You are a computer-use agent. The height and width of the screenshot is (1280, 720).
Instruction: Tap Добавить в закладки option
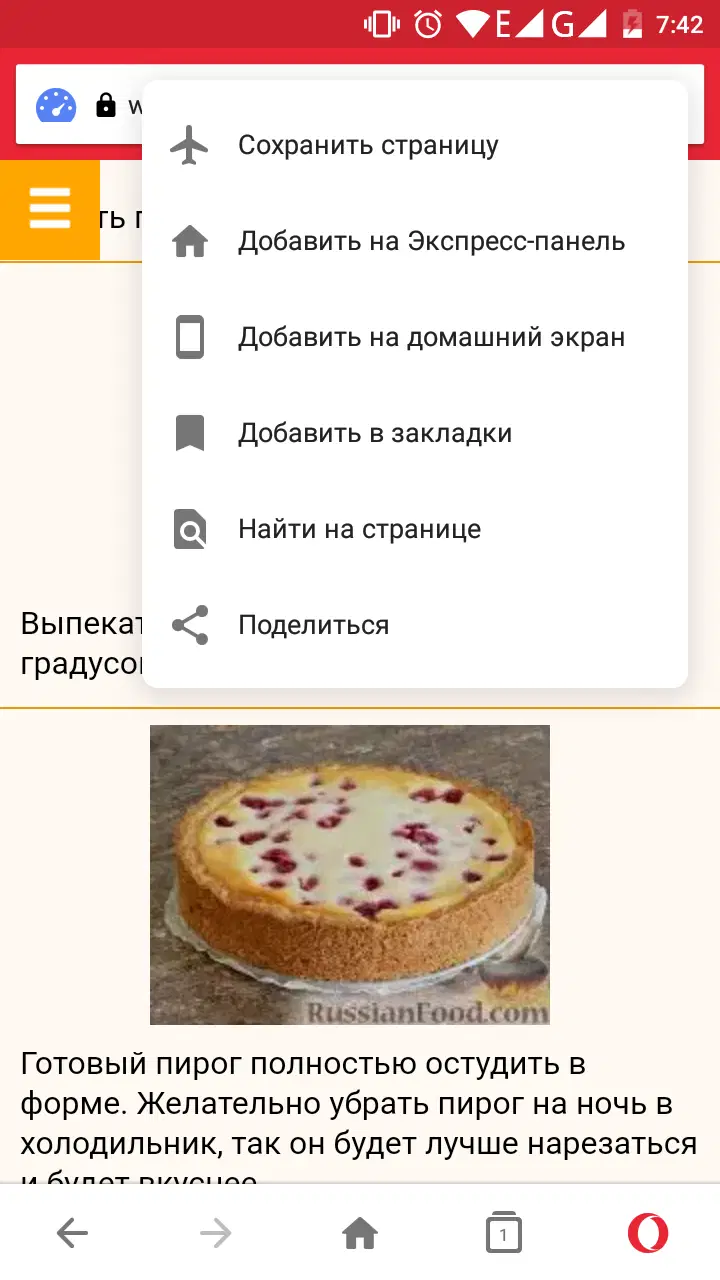click(374, 434)
